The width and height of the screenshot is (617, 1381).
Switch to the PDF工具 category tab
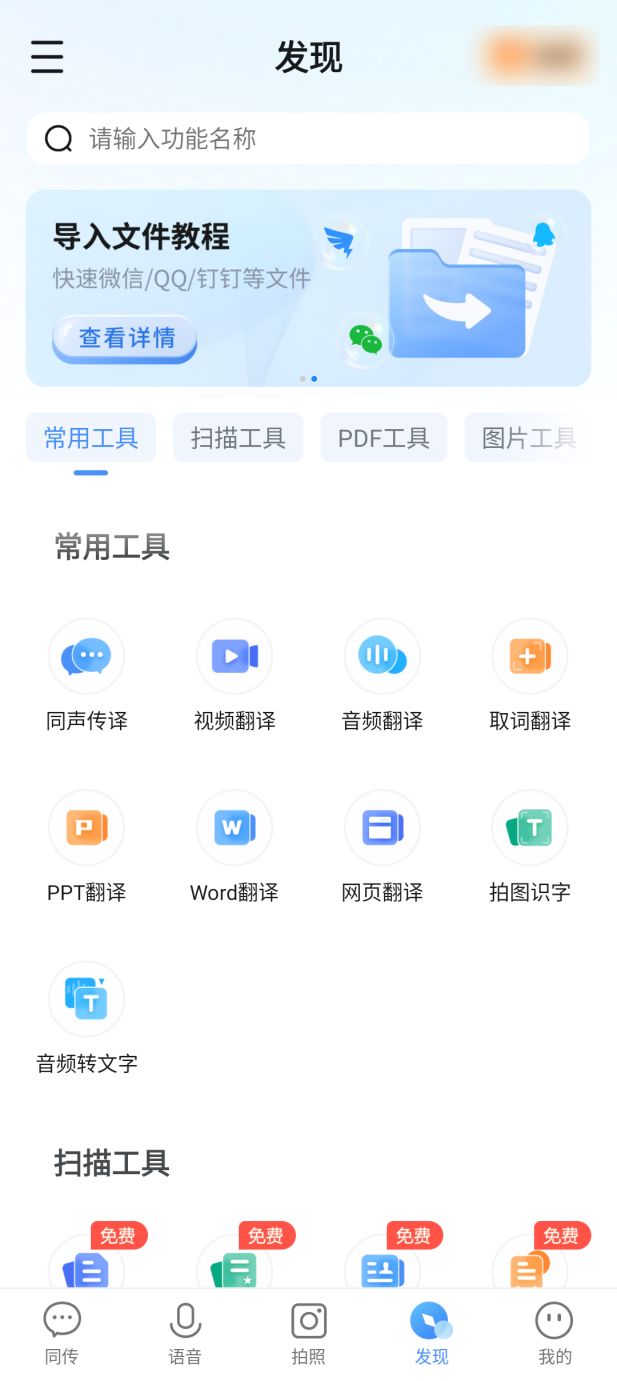384,438
